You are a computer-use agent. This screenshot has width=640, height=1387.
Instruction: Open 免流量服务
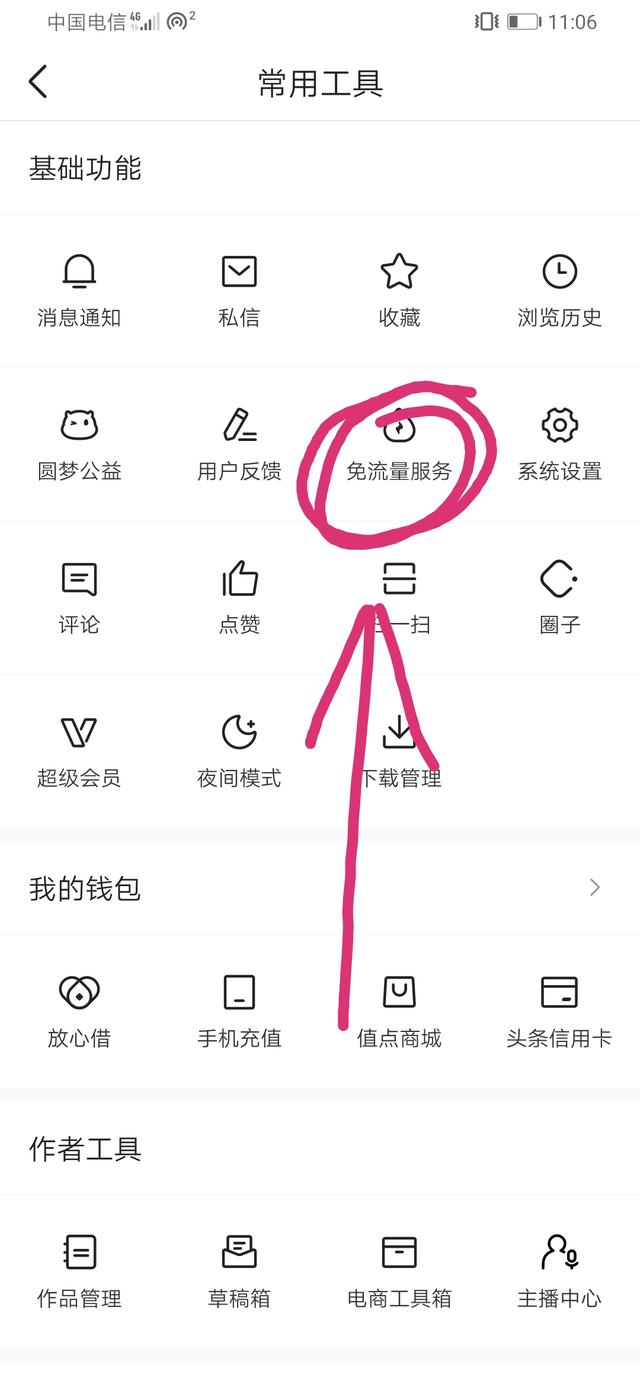coord(399,445)
